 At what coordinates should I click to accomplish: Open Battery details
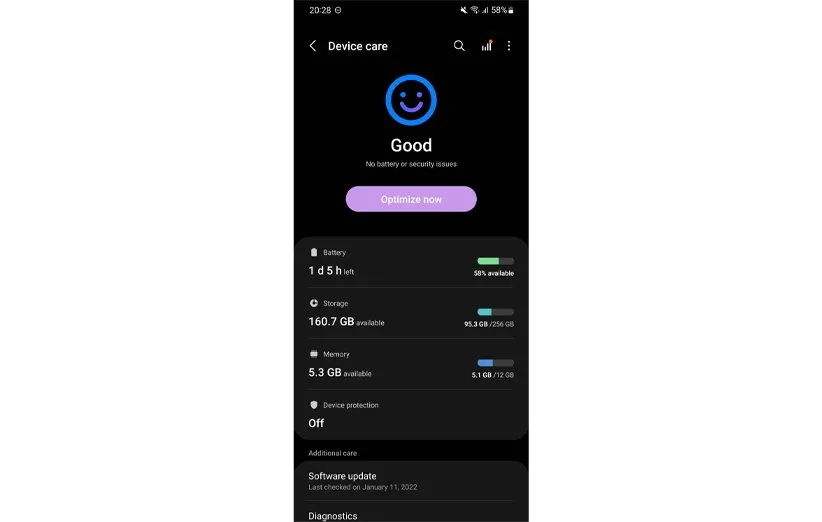pyautogui.click(x=411, y=263)
